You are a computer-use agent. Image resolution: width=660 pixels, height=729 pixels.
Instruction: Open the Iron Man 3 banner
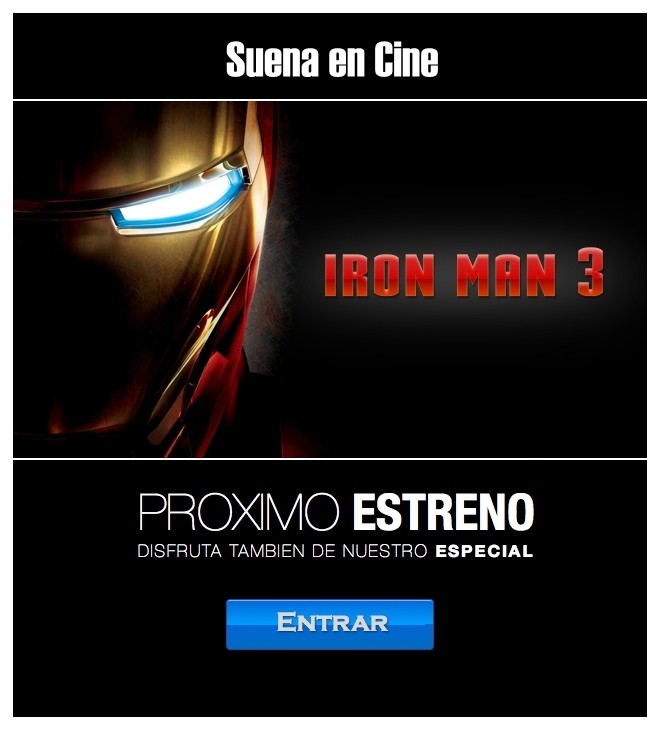point(330,280)
